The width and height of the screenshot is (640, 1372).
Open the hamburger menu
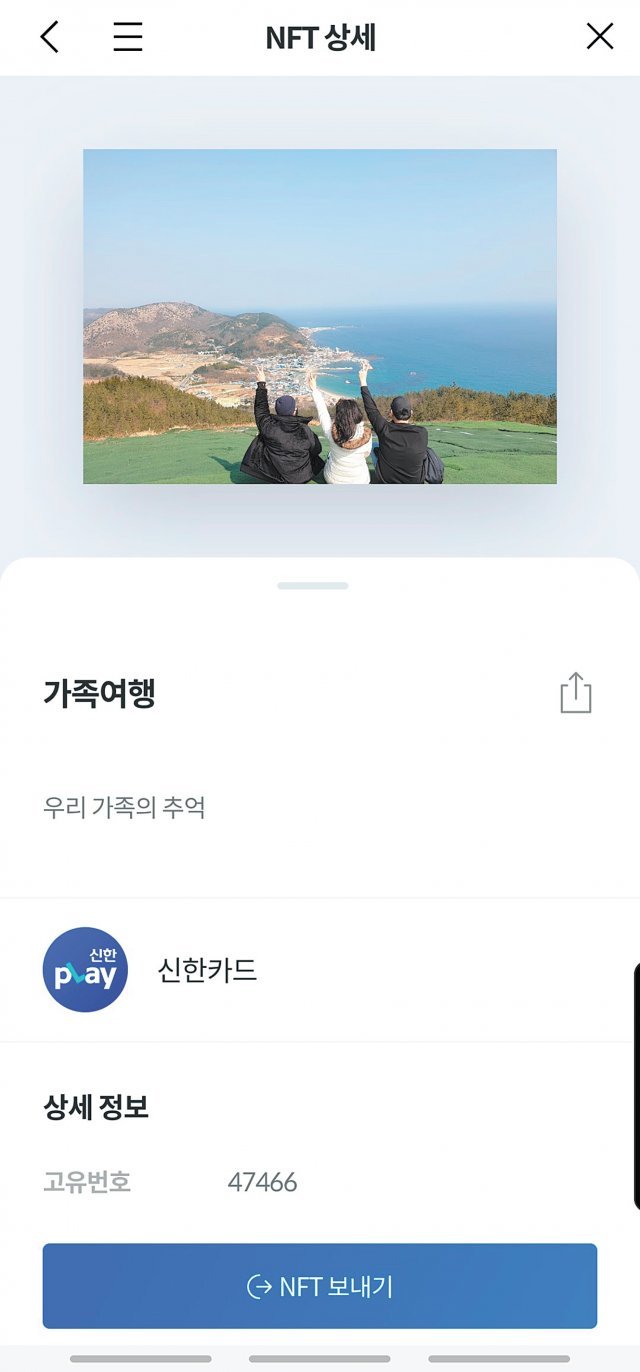click(x=127, y=37)
